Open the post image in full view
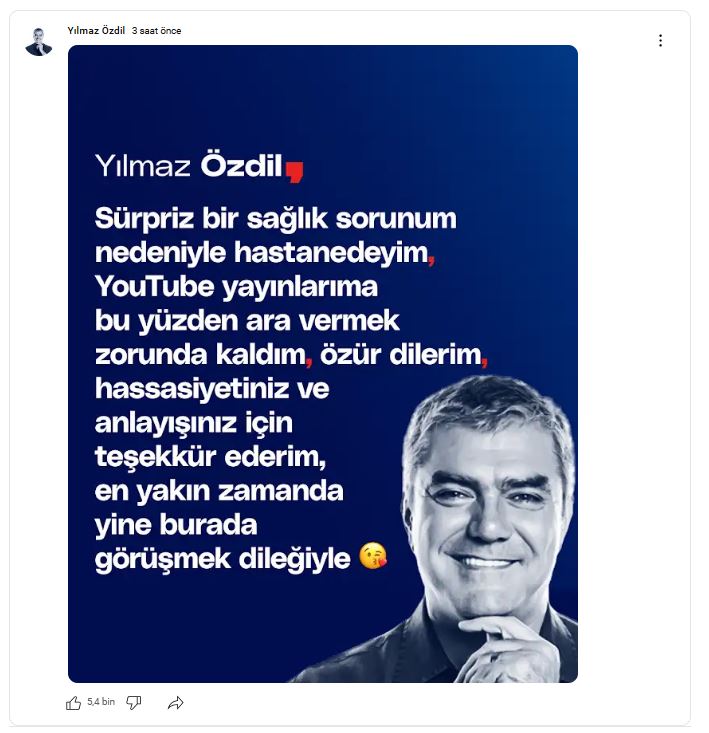 coord(322,364)
